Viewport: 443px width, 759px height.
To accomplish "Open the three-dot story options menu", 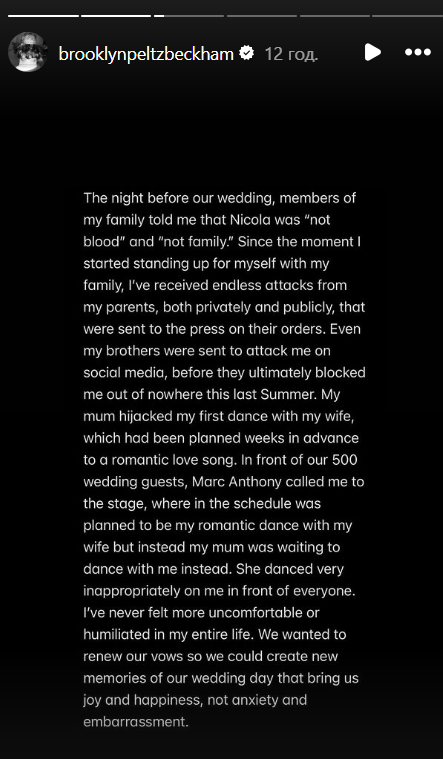I will pos(418,52).
